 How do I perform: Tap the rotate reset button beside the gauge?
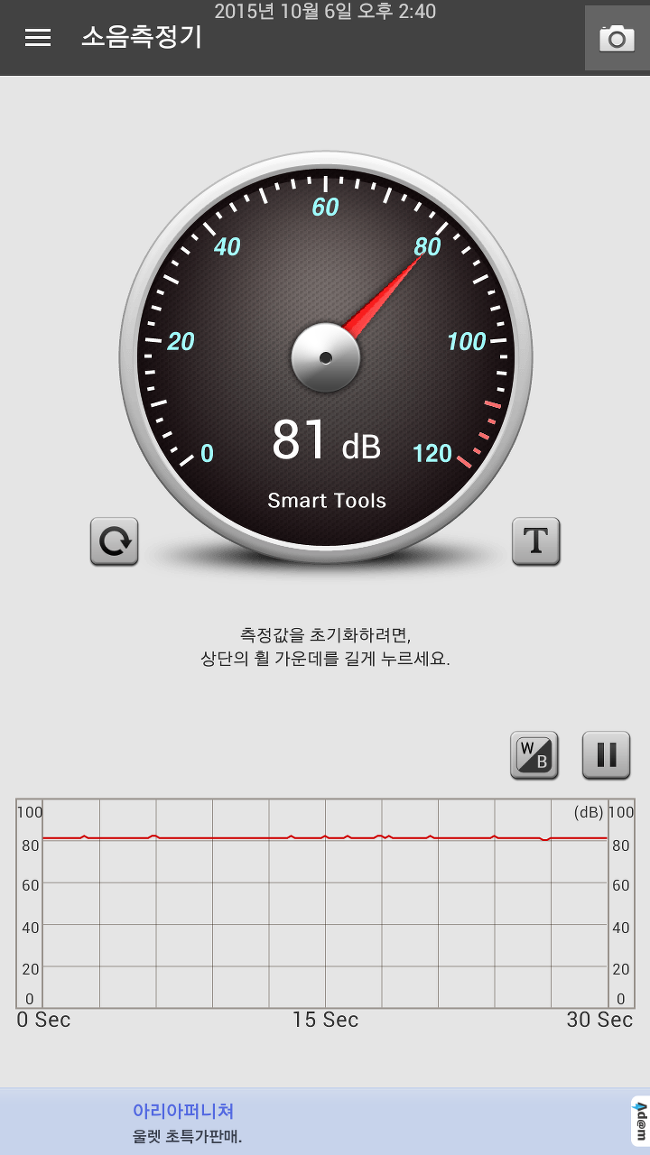114,541
